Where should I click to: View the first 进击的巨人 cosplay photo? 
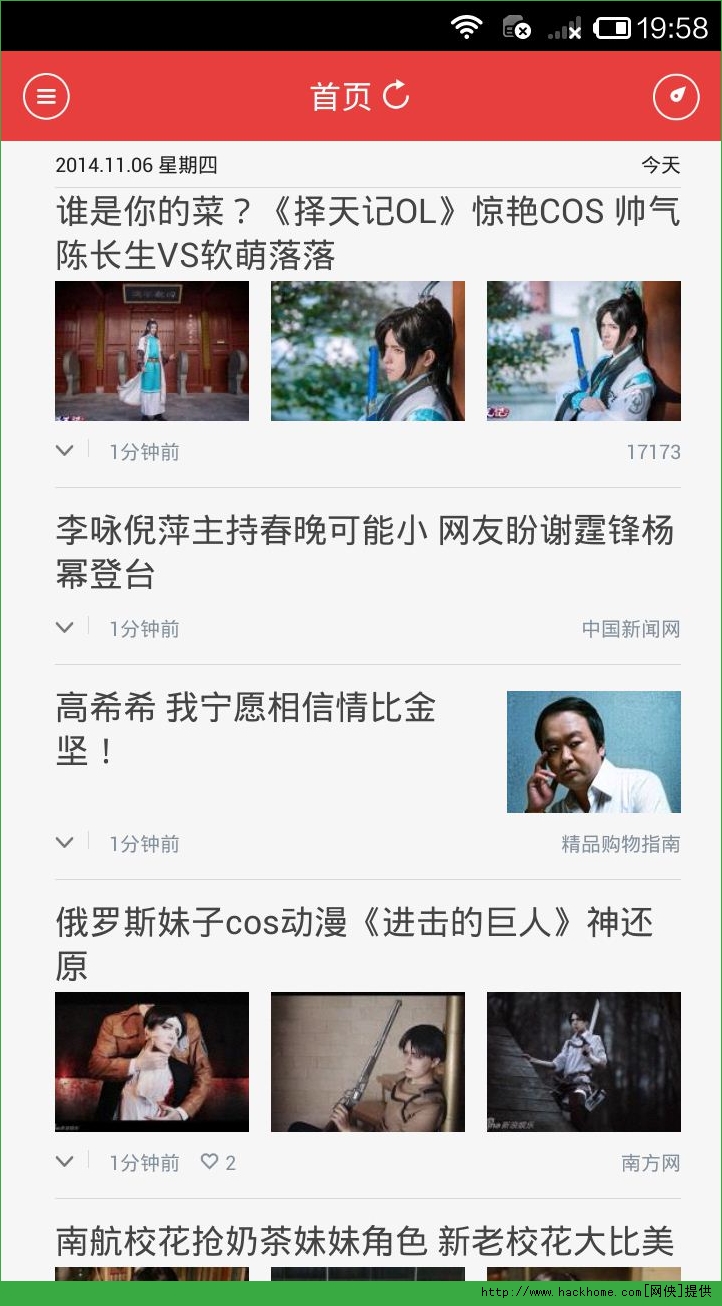(152, 1062)
